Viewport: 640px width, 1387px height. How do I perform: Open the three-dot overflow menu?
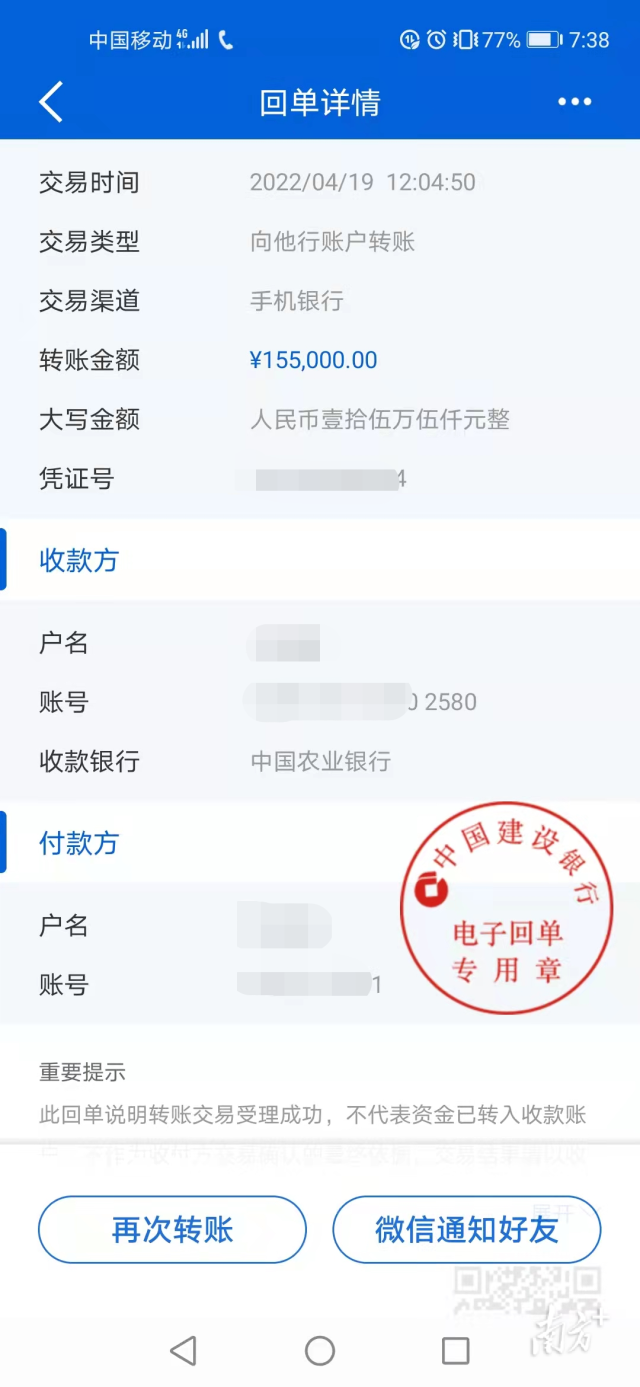(574, 102)
